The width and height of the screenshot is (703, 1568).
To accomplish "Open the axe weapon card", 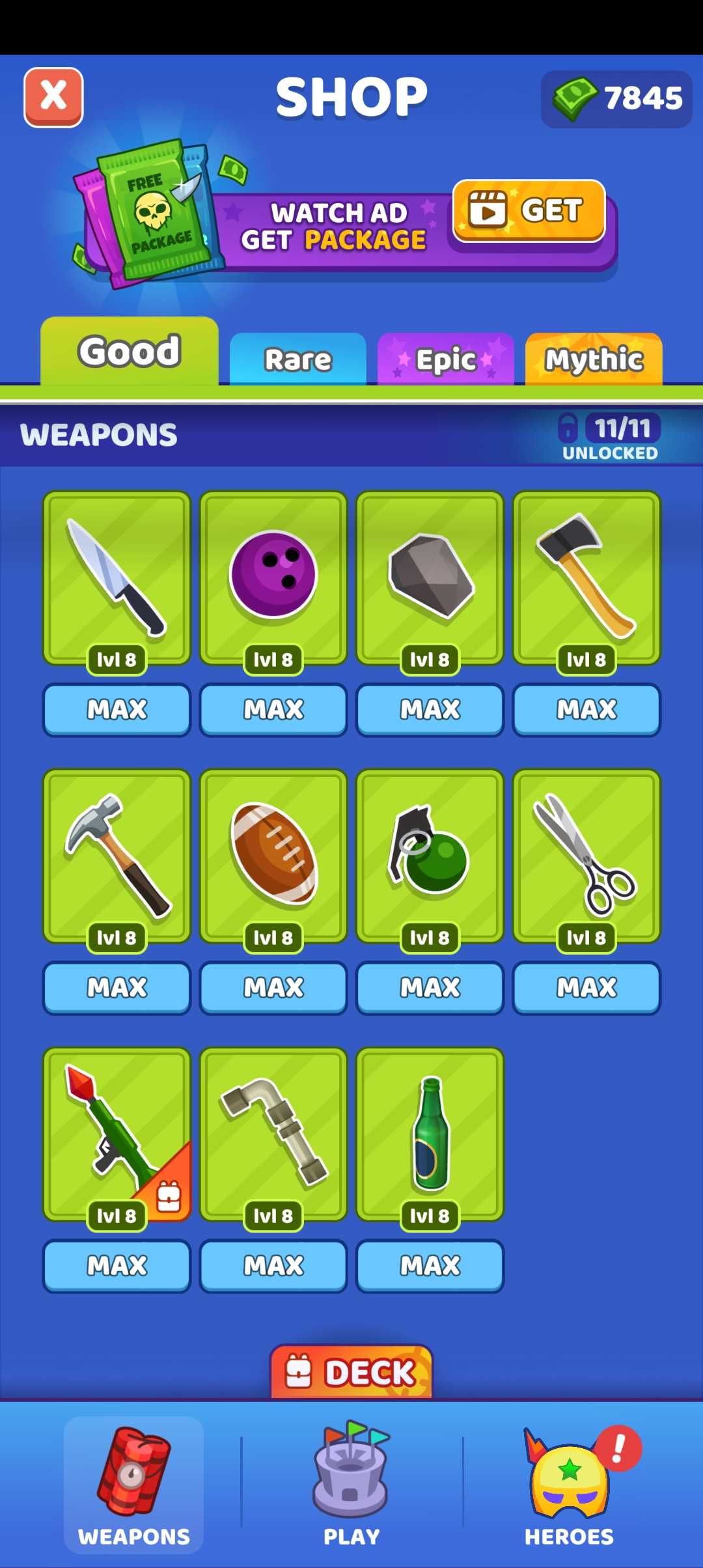I will [586, 578].
